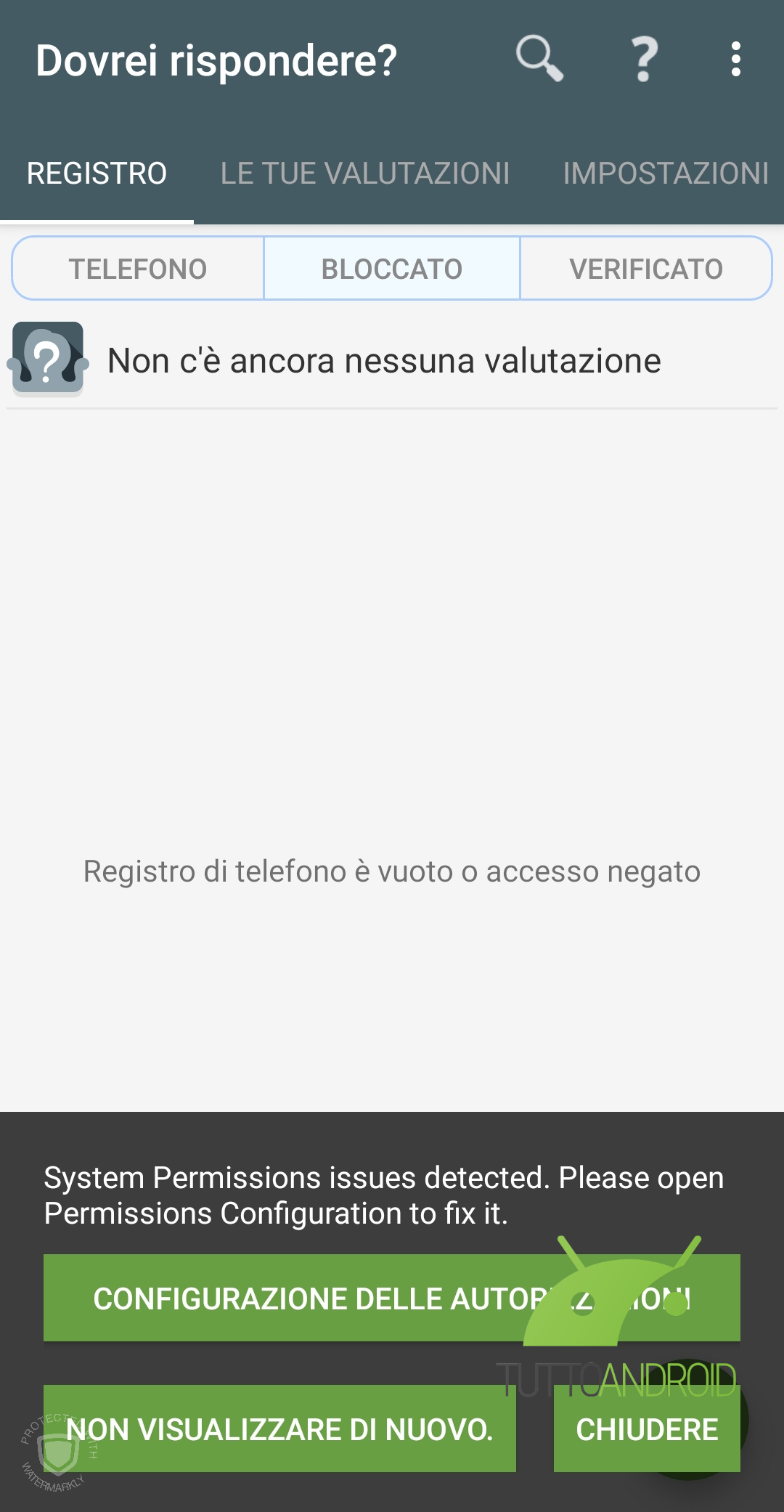Open Configurazione delle autorizzazioni
784x1512 pixels.
tap(392, 1298)
